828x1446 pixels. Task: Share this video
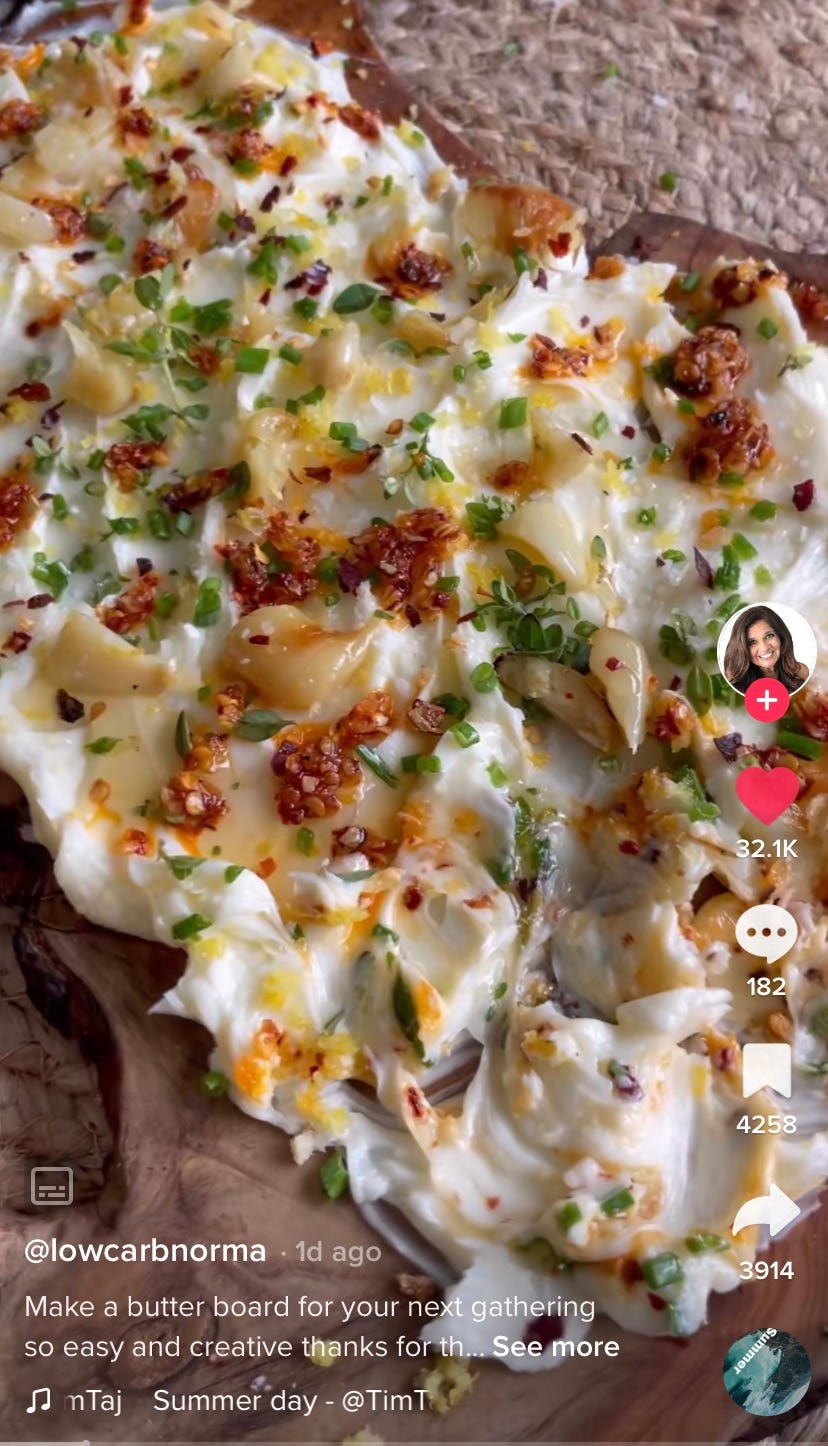pos(766,1212)
